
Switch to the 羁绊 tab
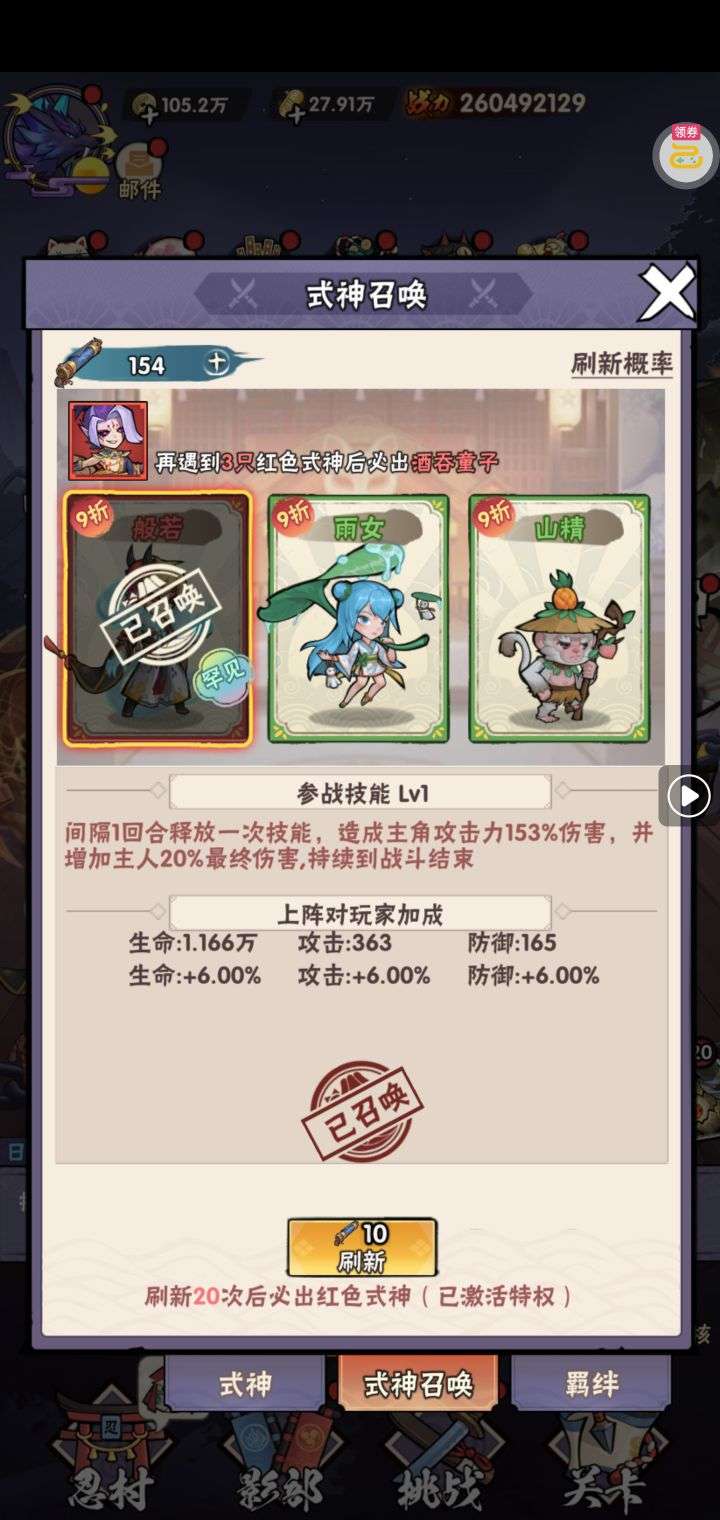click(x=591, y=1384)
